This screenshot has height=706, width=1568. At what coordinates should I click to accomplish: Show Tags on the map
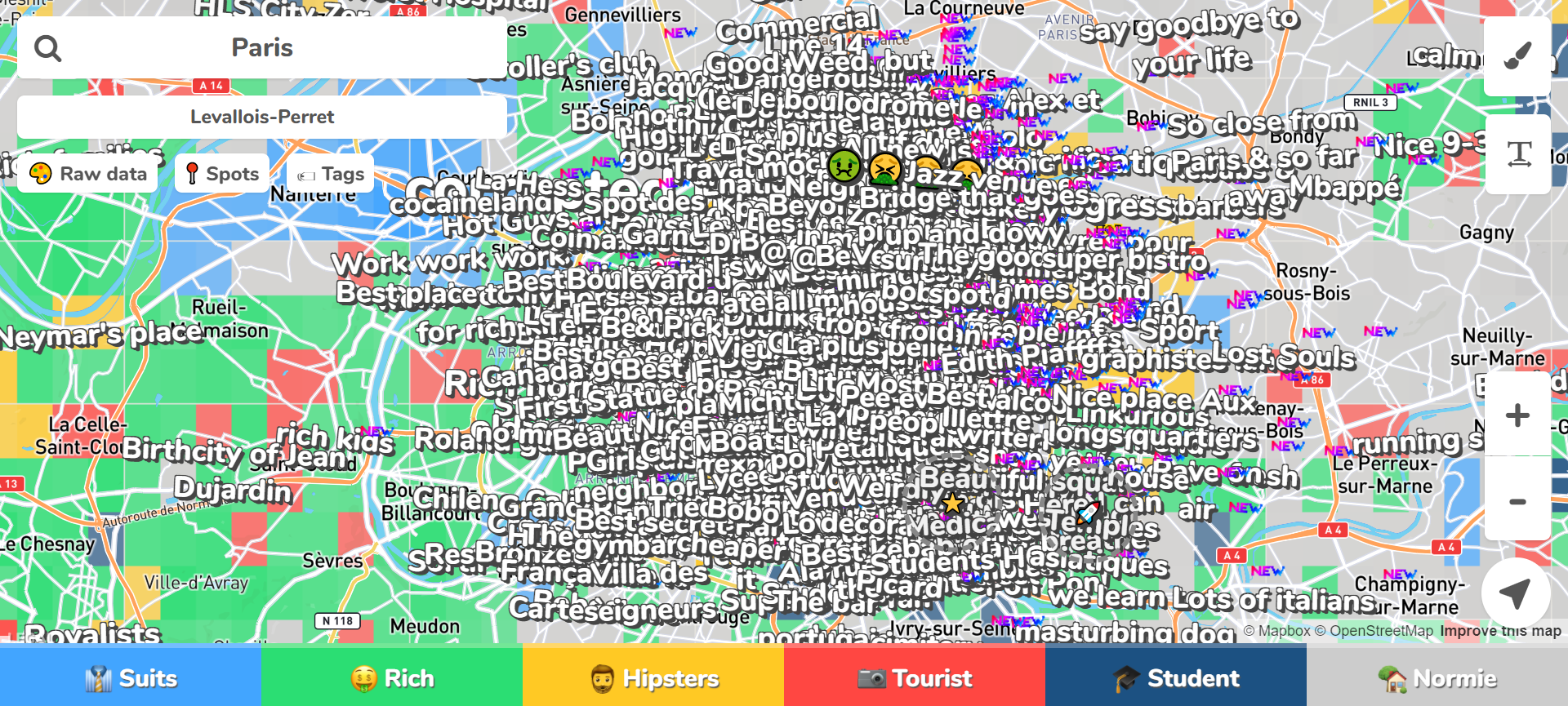[331, 173]
